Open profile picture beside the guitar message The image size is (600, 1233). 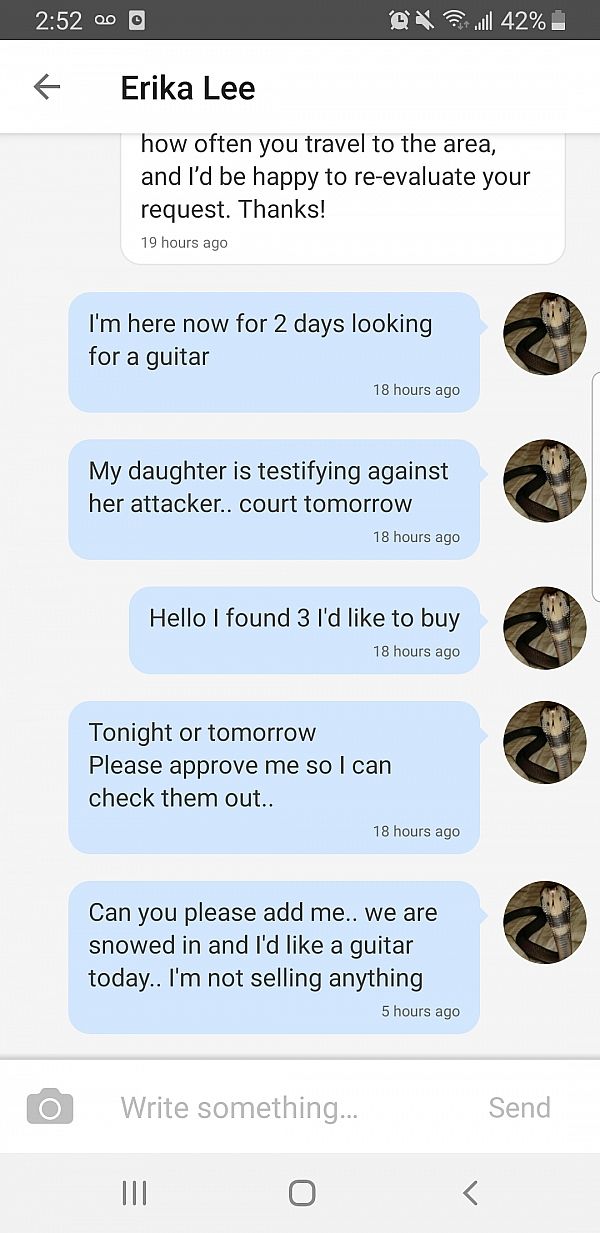[x=544, y=334]
